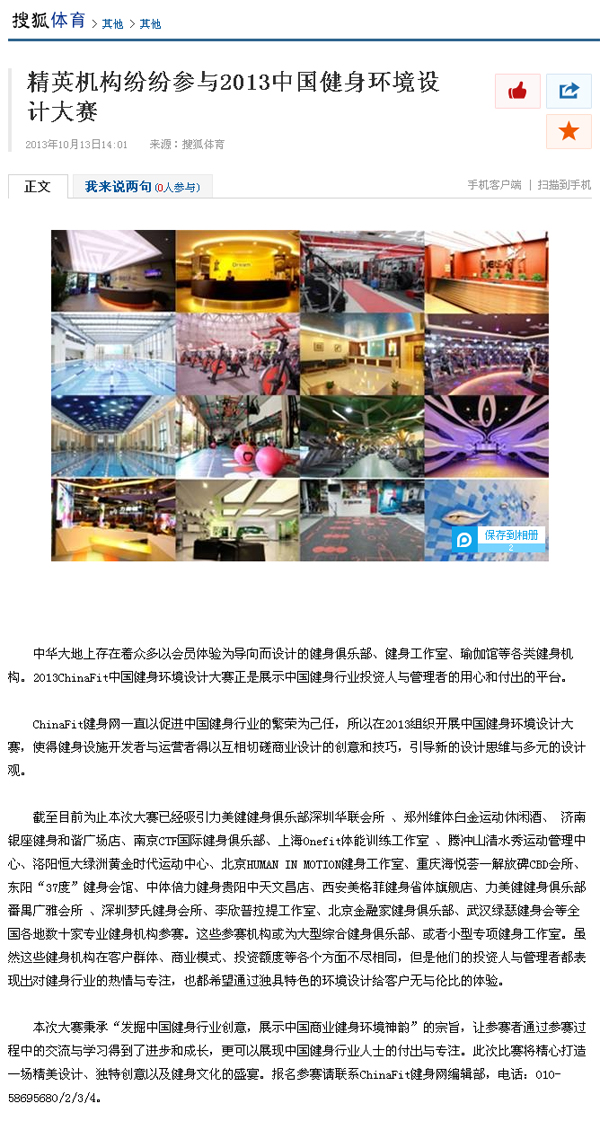Favorite the article with star icon

click(x=568, y=131)
